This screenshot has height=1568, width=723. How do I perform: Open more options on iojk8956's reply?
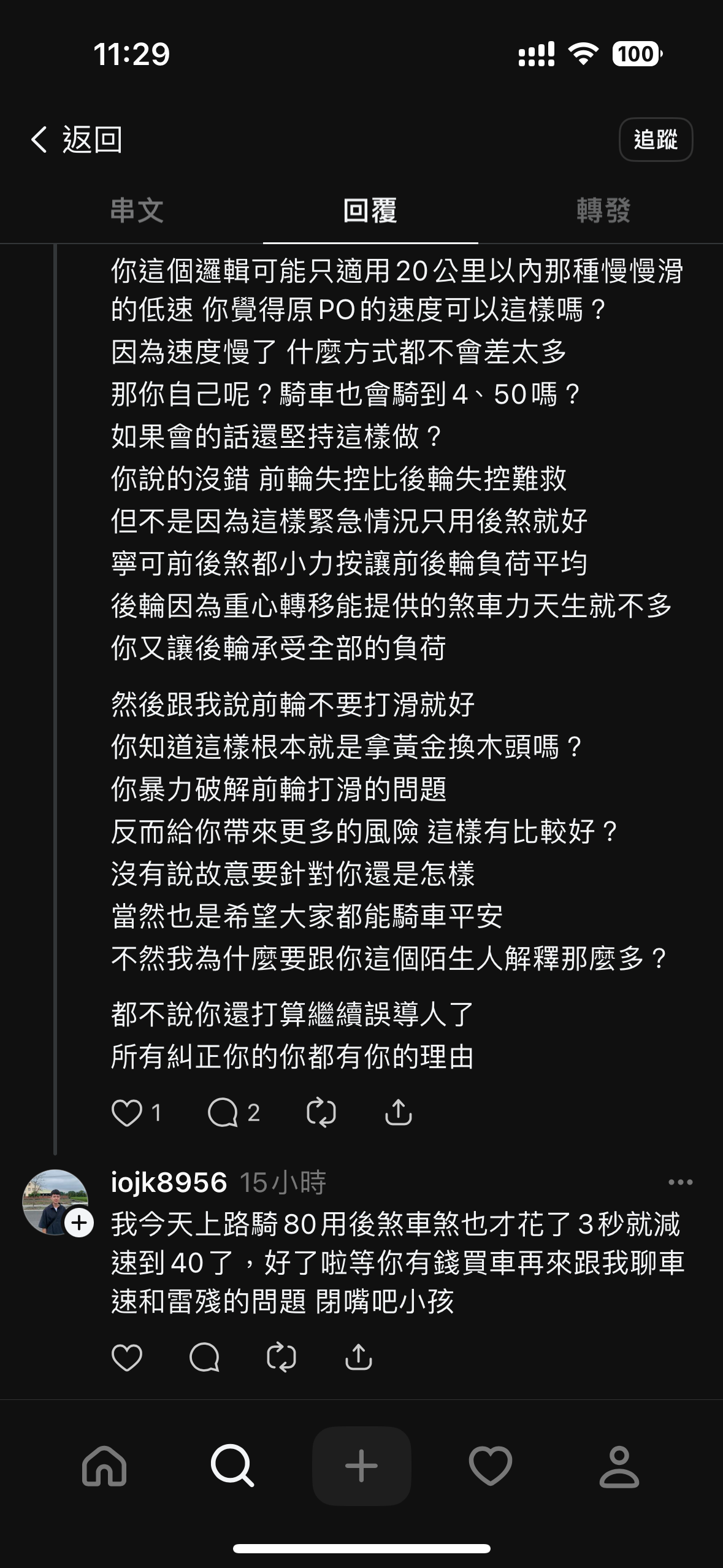point(680,1182)
